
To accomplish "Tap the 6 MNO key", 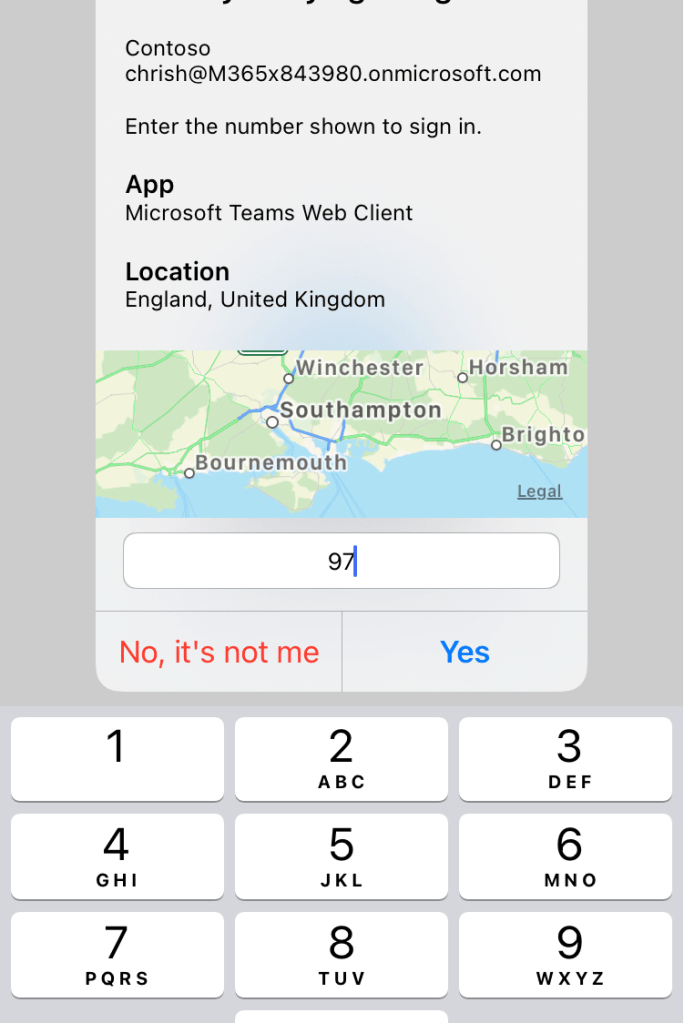I will [x=565, y=856].
